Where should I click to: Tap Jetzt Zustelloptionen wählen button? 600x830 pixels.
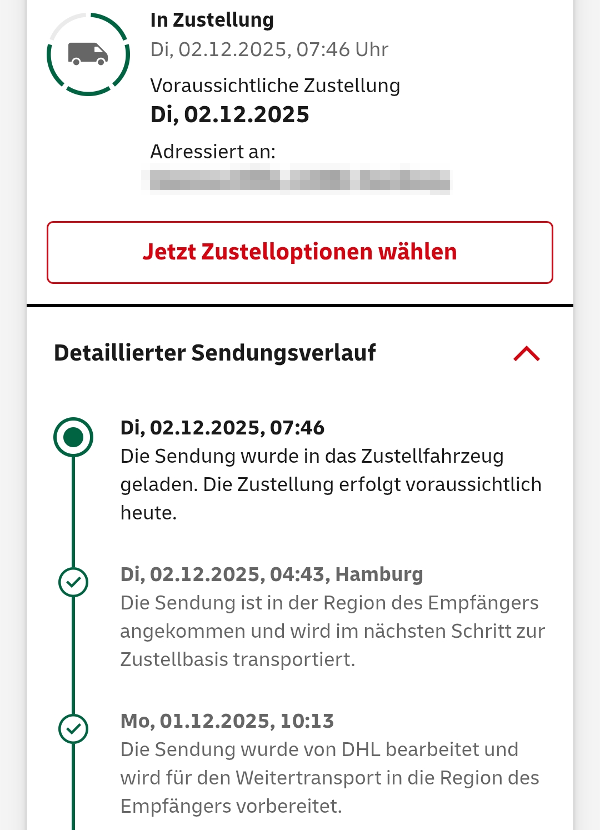(300, 252)
